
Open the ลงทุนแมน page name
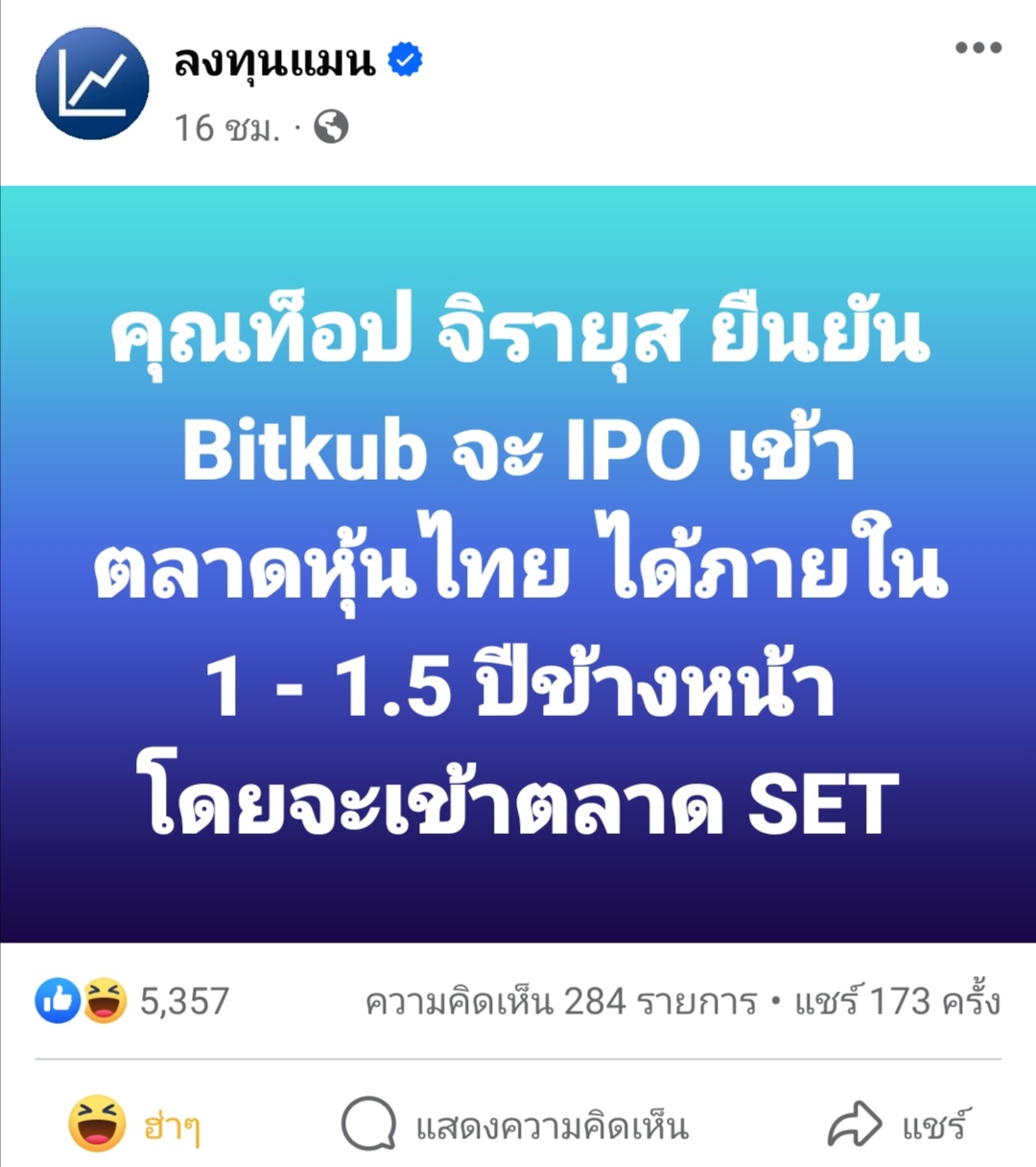pyautogui.click(x=274, y=60)
